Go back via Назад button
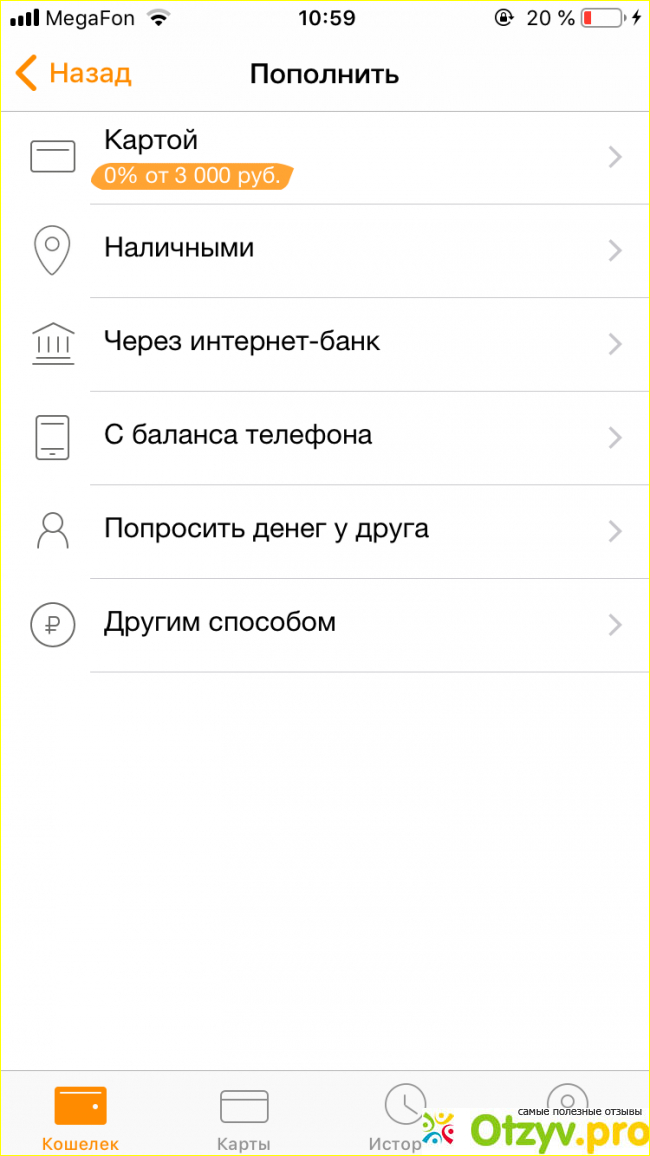The height and width of the screenshot is (1156, 650). [75, 74]
